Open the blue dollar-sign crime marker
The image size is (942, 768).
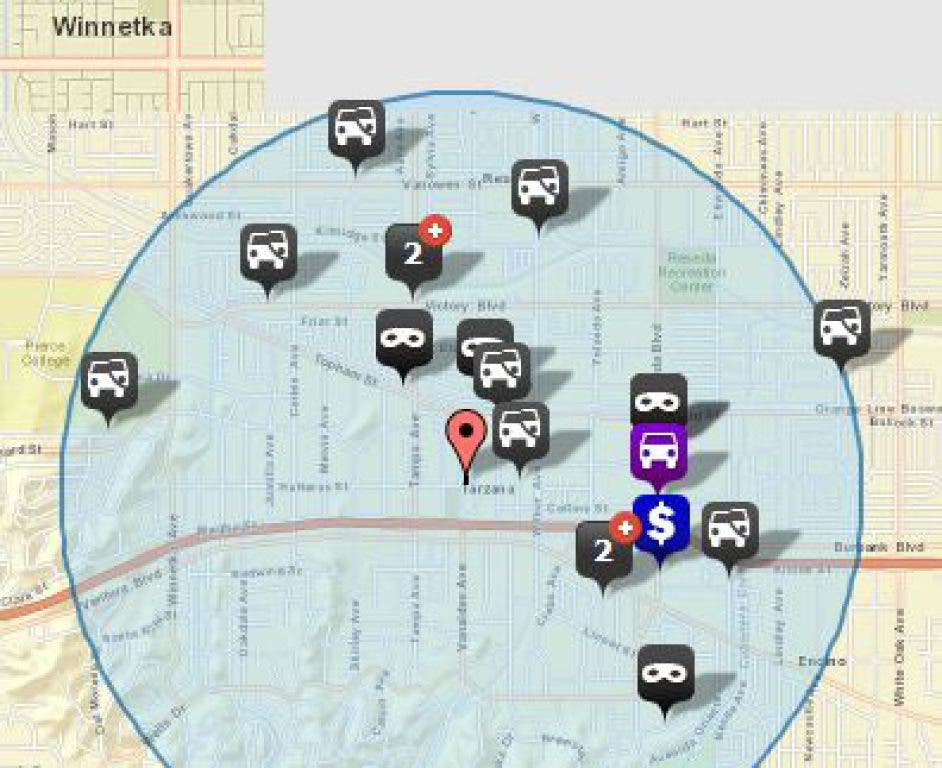[661, 522]
